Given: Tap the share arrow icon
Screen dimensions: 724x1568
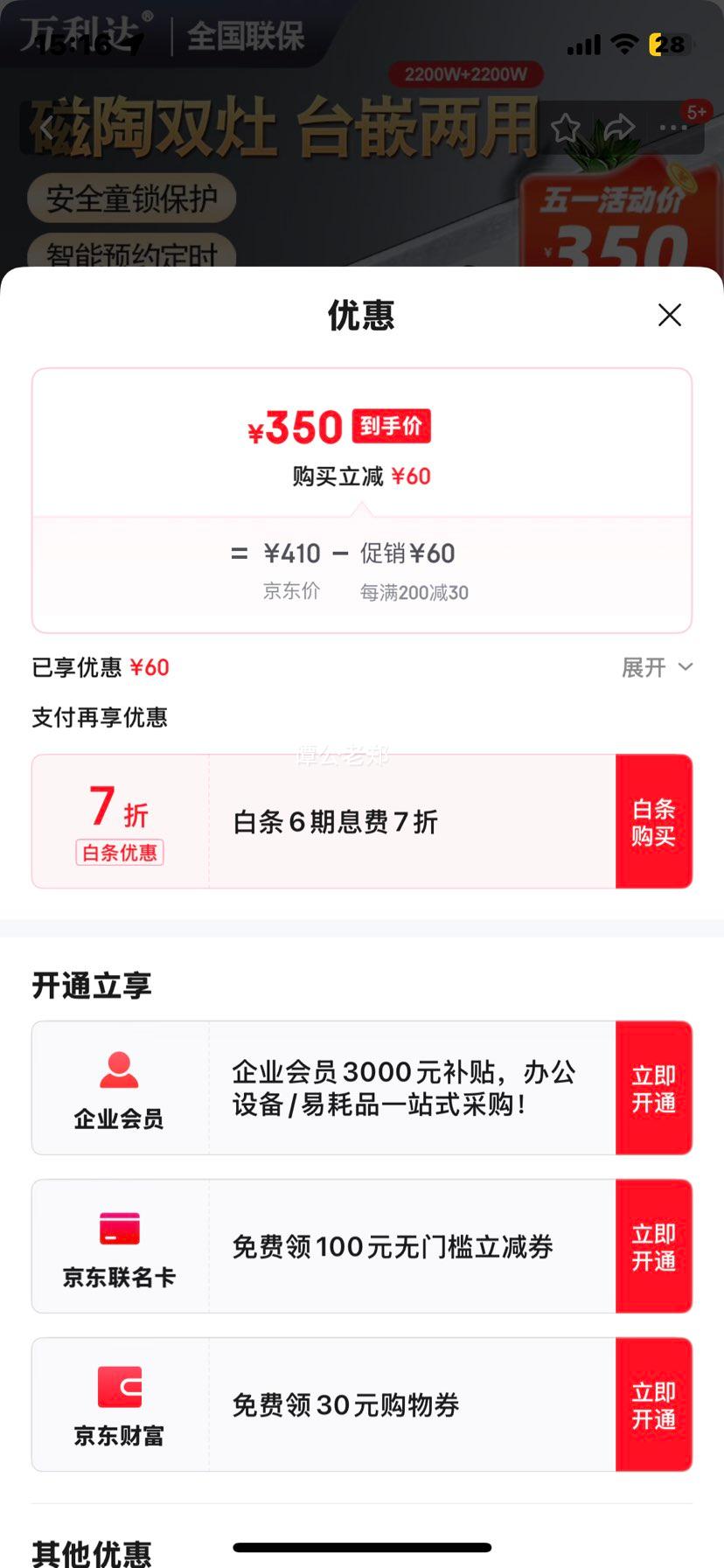Looking at the screenshot, I should pos(620,127).
